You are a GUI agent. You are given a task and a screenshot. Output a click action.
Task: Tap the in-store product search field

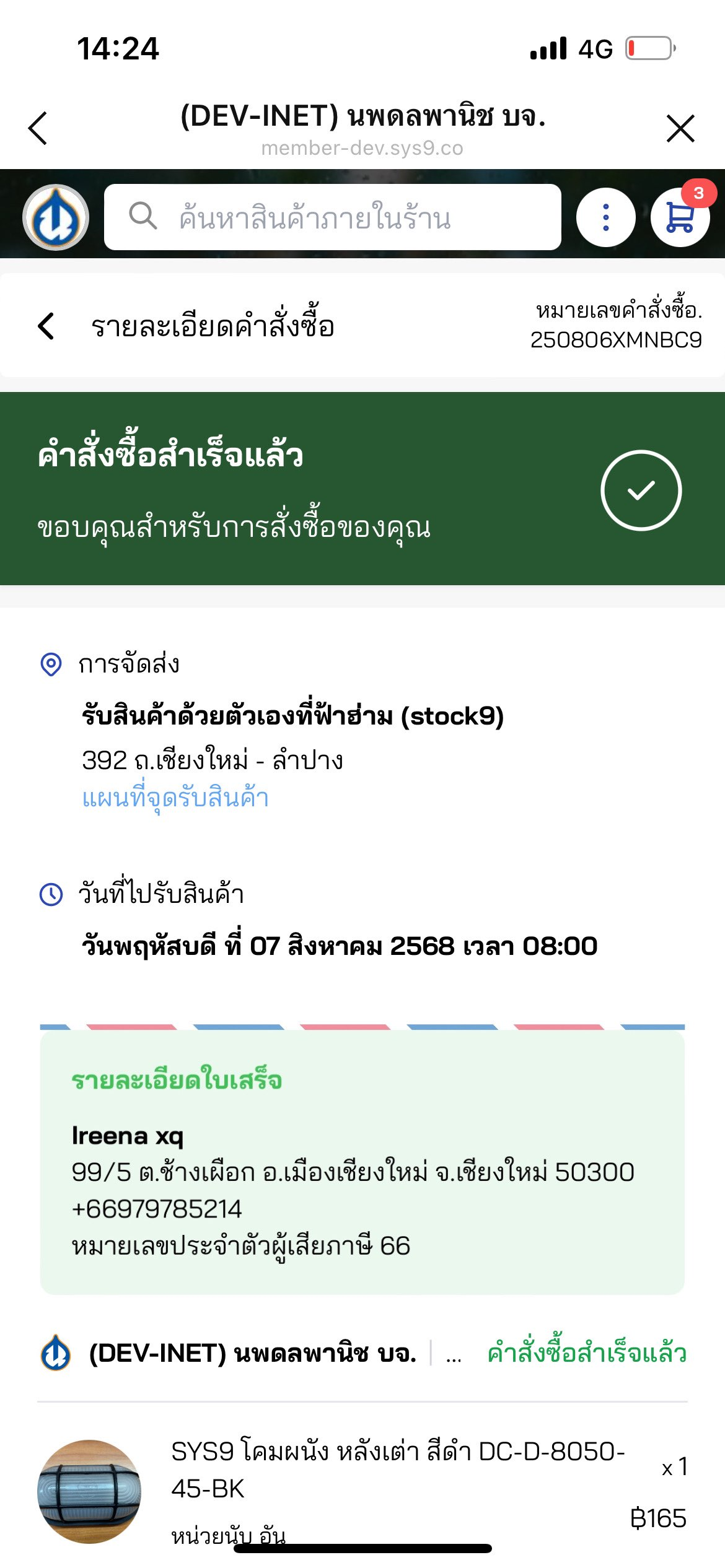[333, 217]
